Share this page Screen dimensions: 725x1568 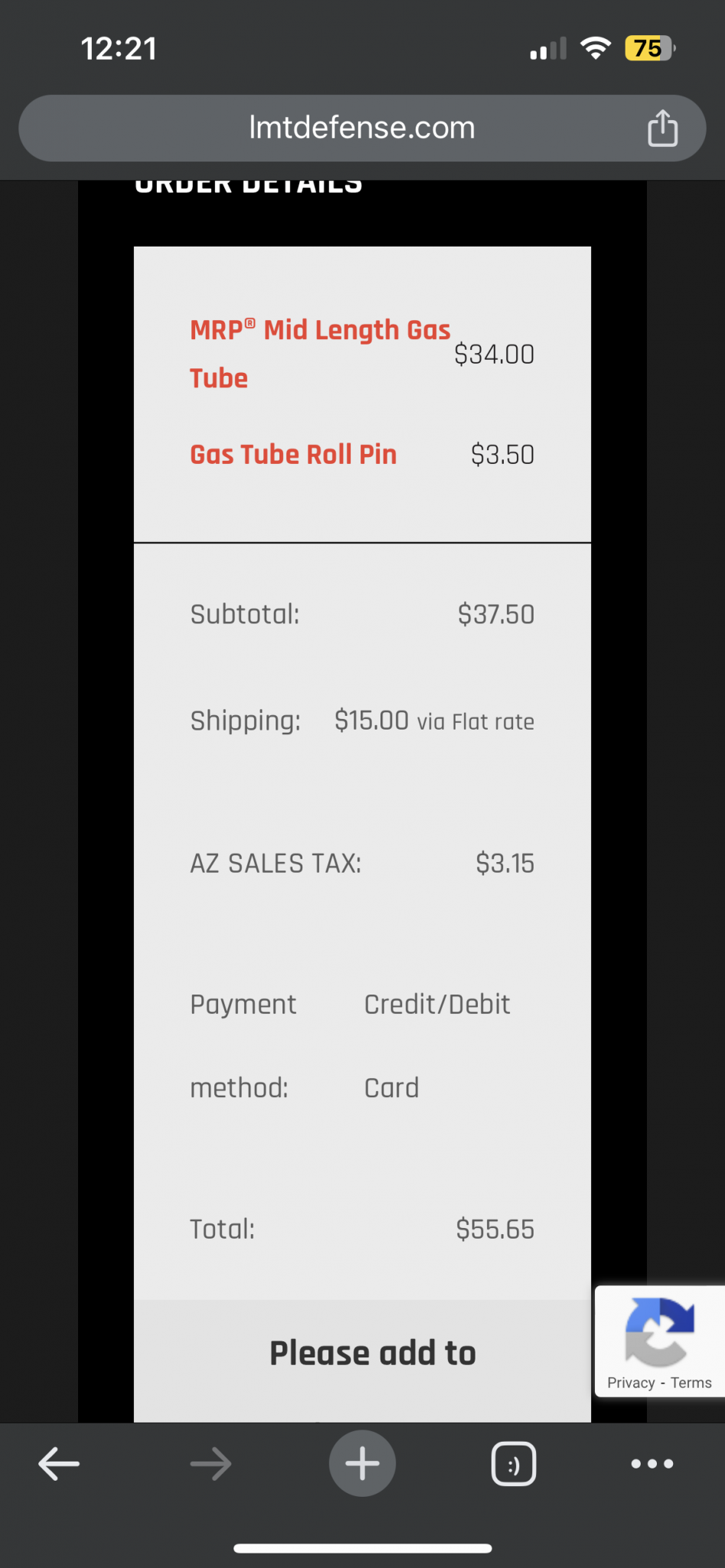click(662, 128)
